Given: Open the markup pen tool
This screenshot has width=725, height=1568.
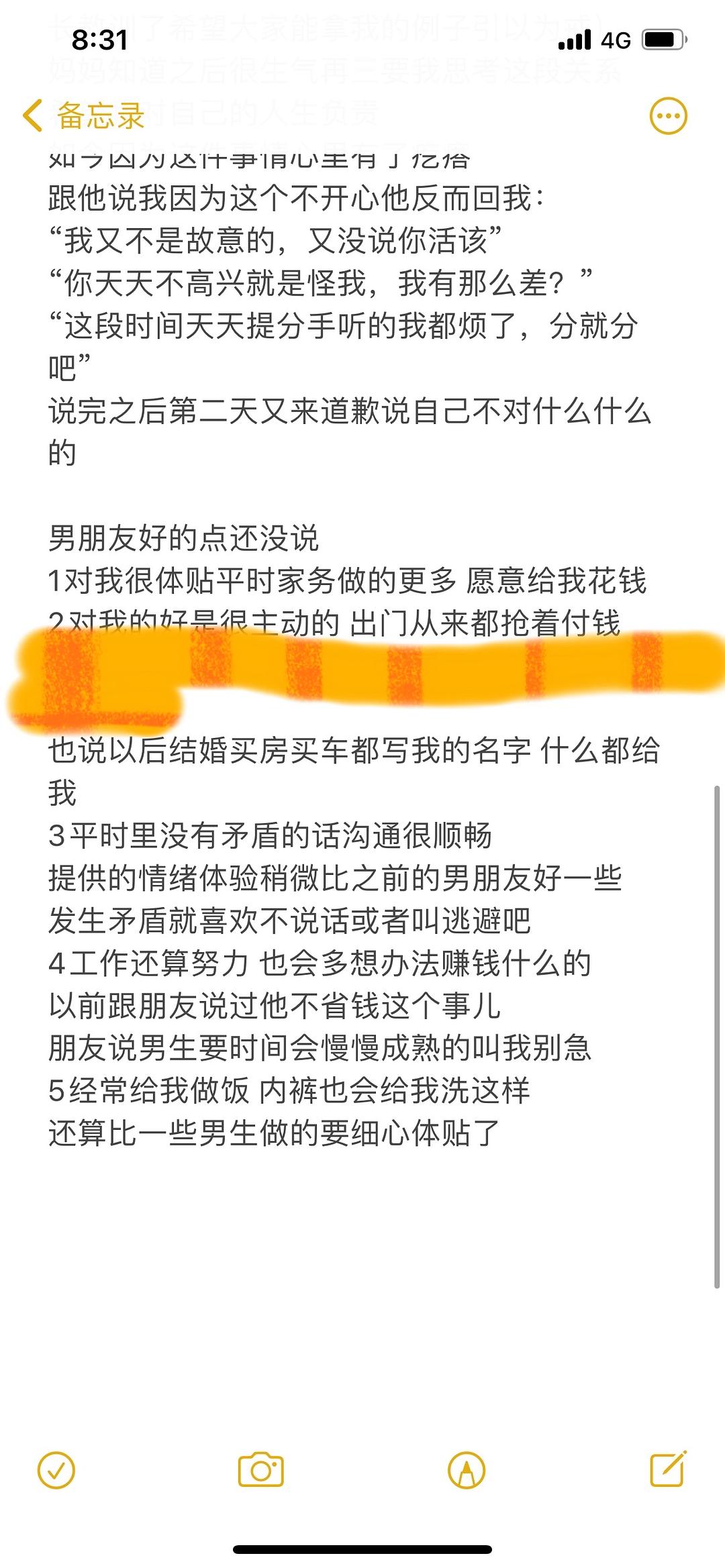Looking at the screenshot, I should [x=467, y=1471].
